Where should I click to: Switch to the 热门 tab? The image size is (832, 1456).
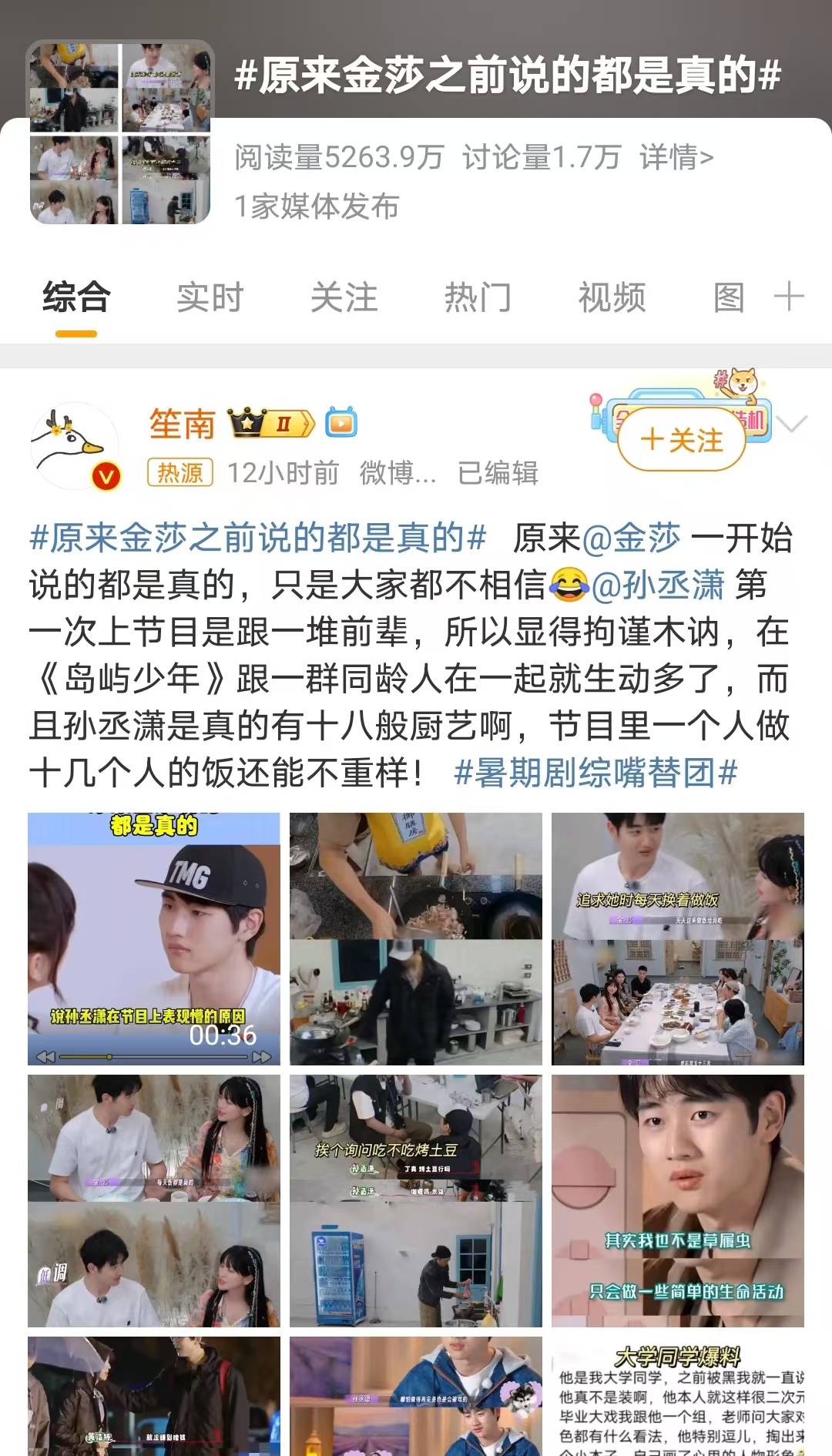pyautogui.click(x=478, y=297)
